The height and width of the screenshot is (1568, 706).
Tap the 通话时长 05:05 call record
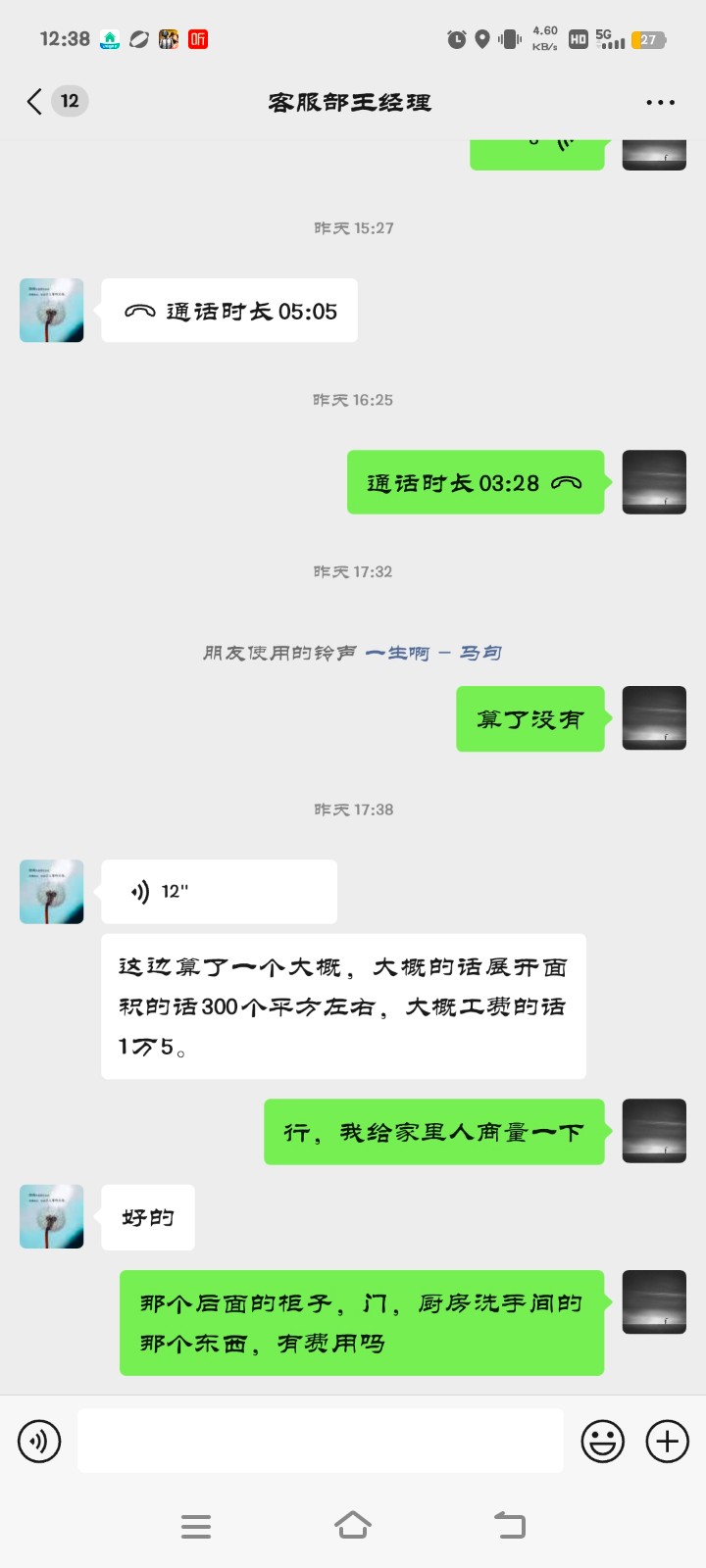click(229, 312)
